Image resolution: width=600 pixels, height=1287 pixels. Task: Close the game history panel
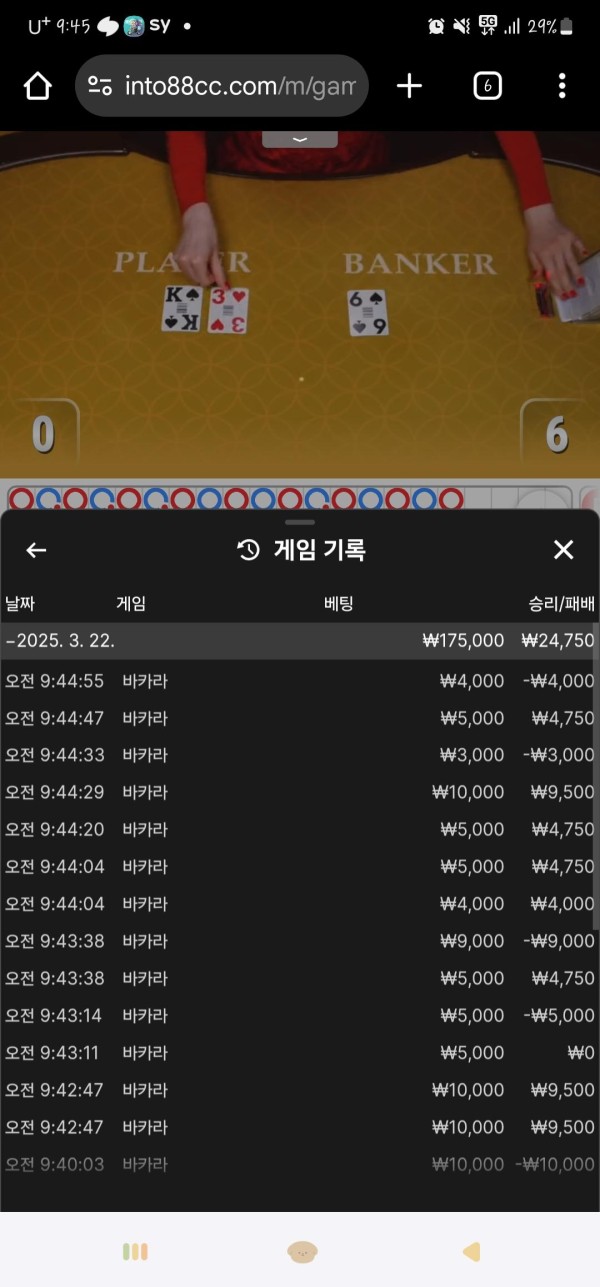coord(563,550)
